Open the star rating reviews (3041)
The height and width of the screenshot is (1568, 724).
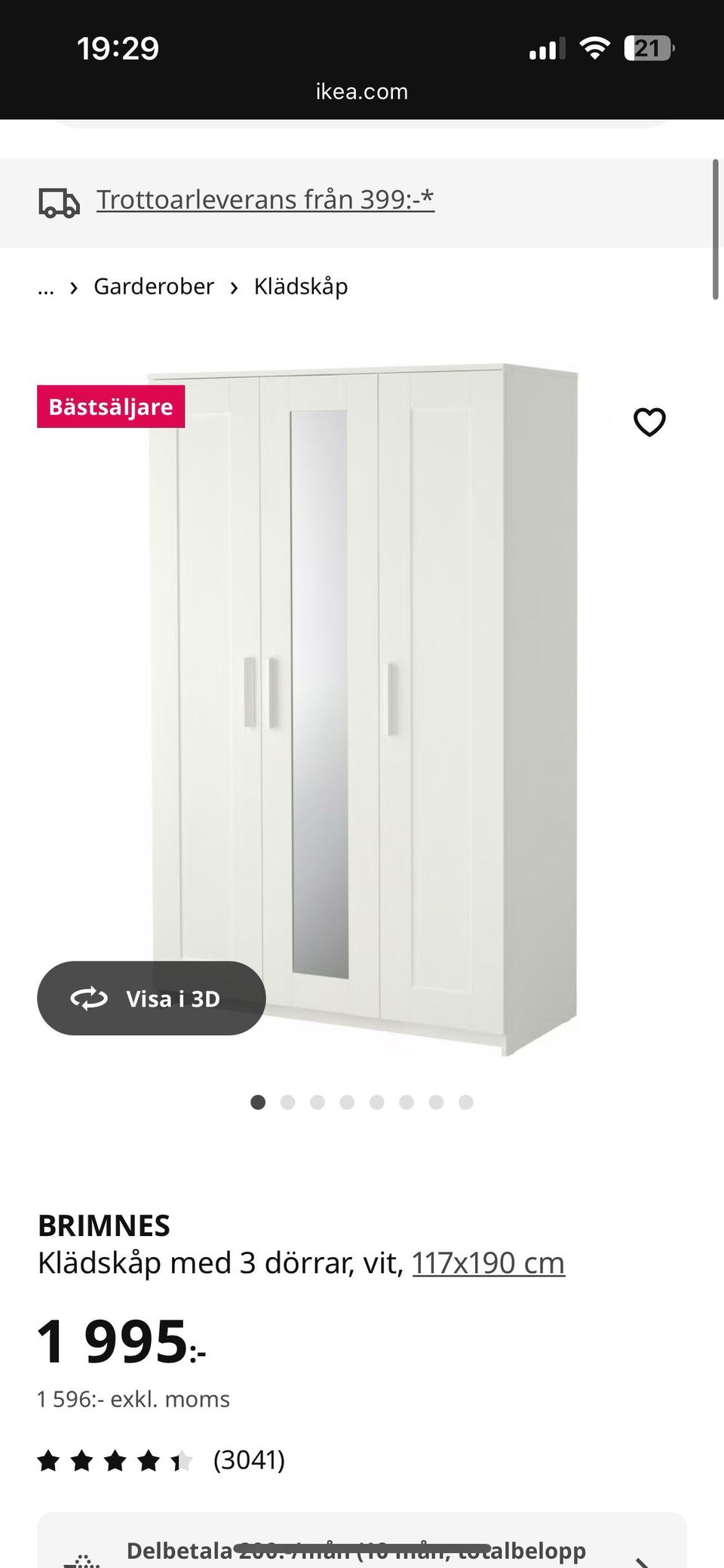coord(161,1460)
